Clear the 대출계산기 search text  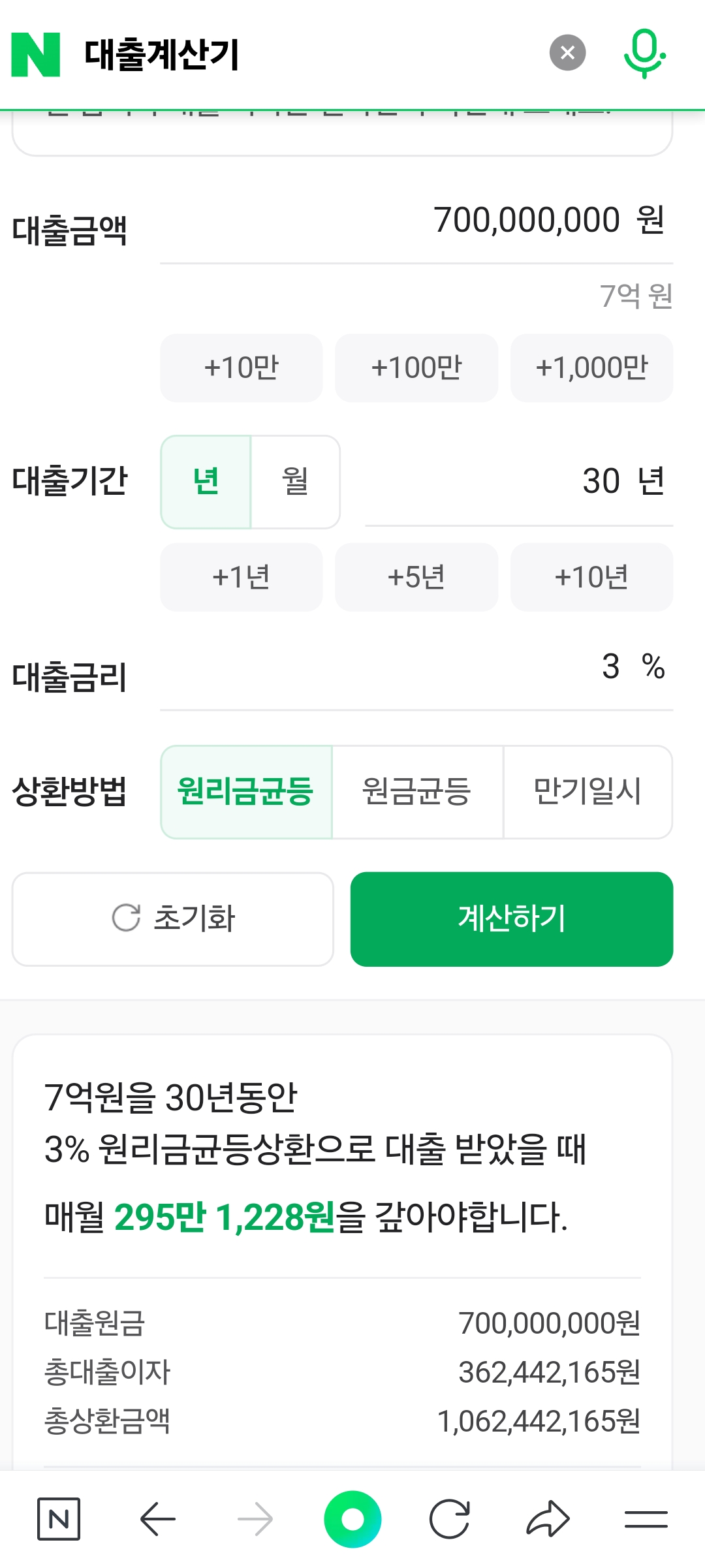tap(567, 52)
